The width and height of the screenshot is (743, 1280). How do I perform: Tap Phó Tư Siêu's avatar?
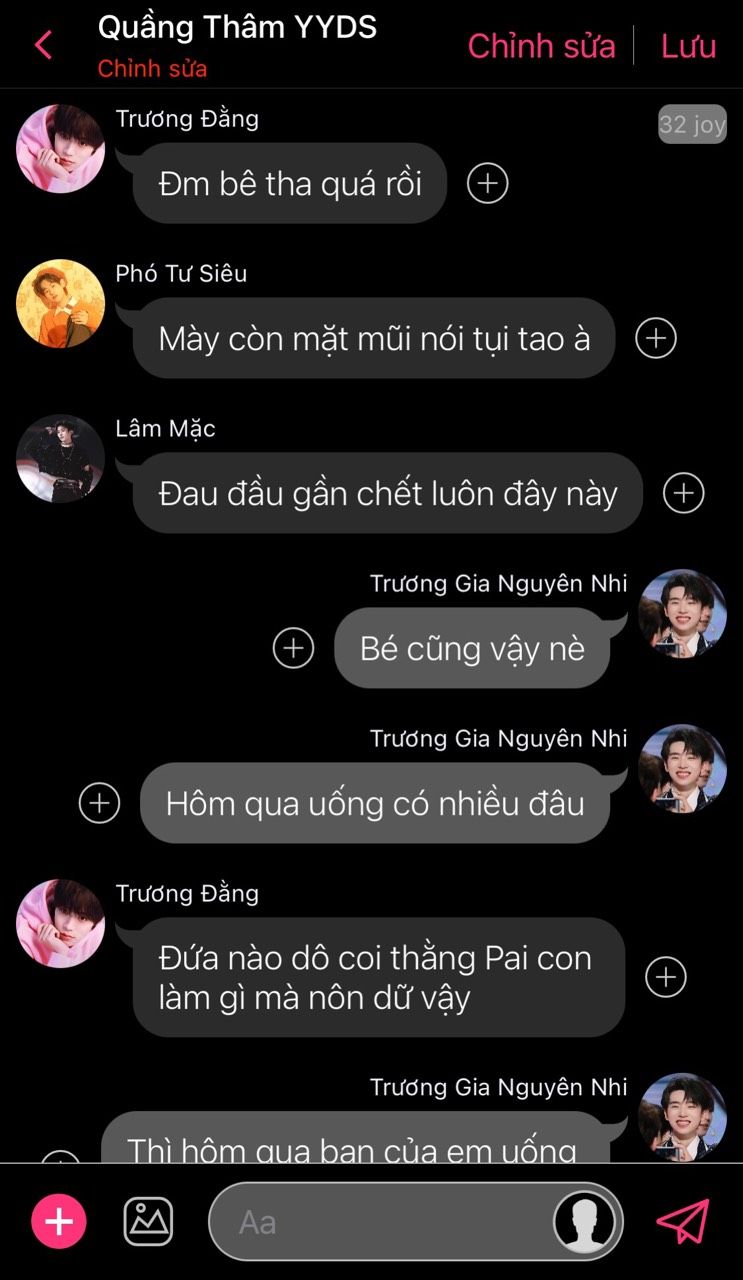click(60, 304)
